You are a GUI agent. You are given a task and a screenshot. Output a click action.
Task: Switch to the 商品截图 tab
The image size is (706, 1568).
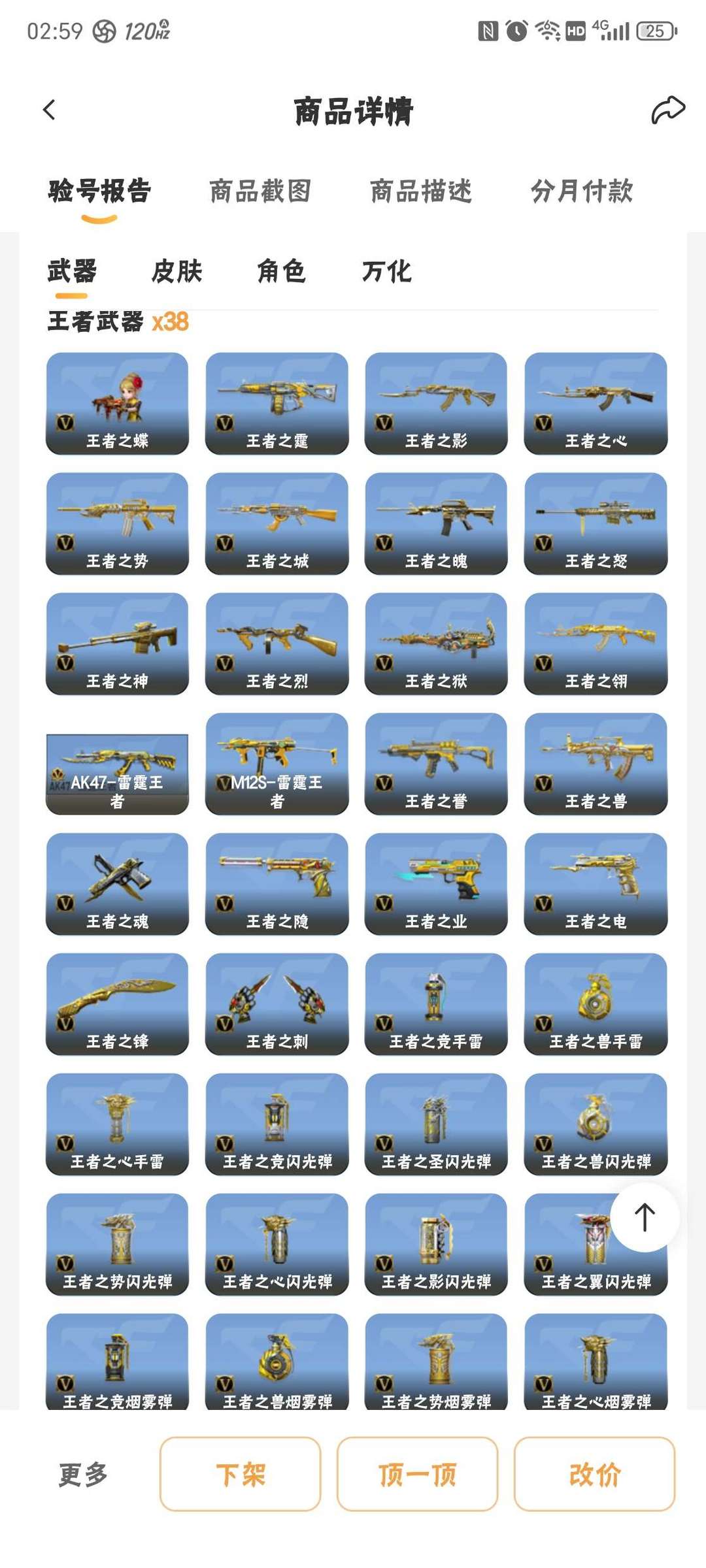click(x=260, y=191)
